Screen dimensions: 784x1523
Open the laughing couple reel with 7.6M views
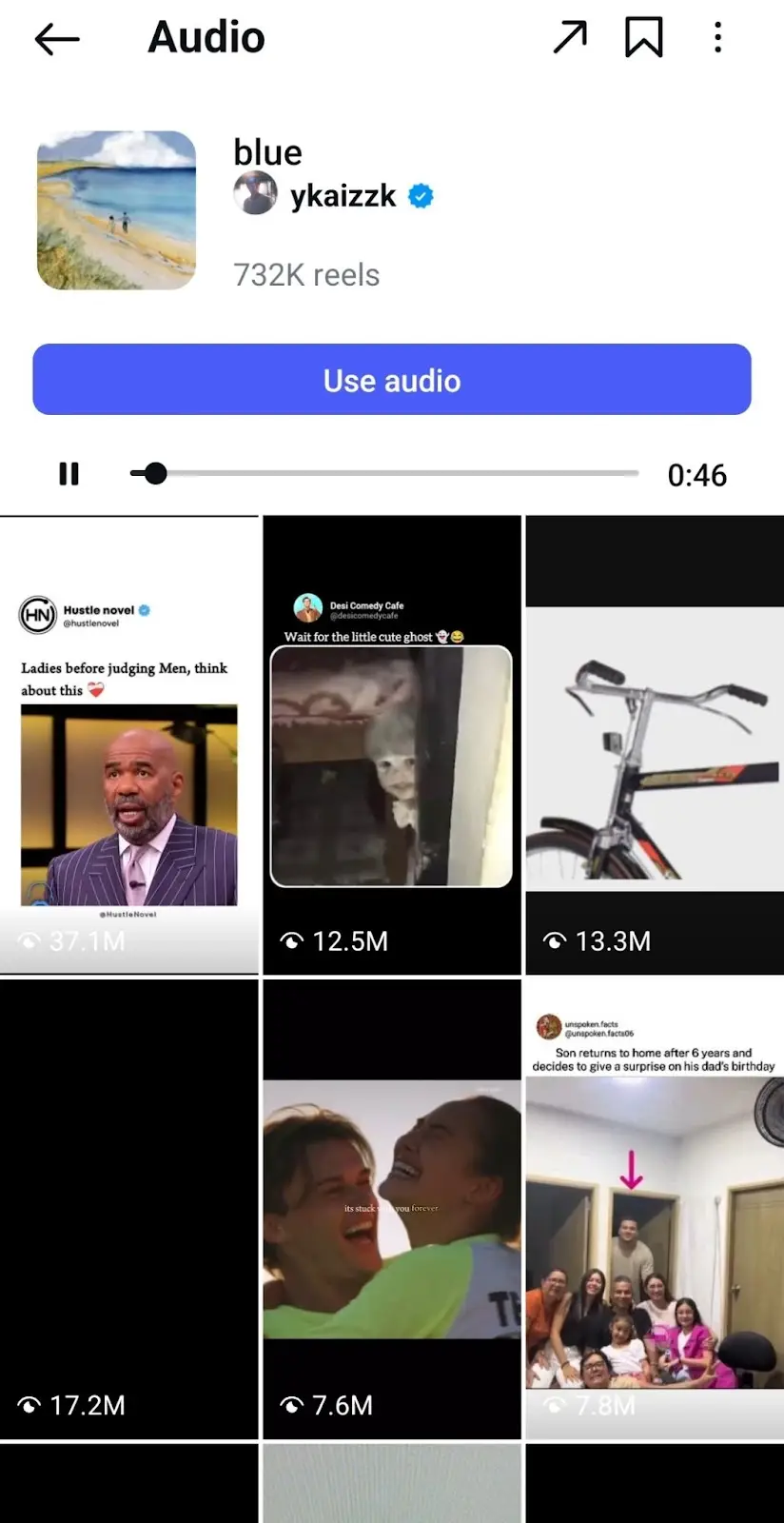pos(392,1209)
